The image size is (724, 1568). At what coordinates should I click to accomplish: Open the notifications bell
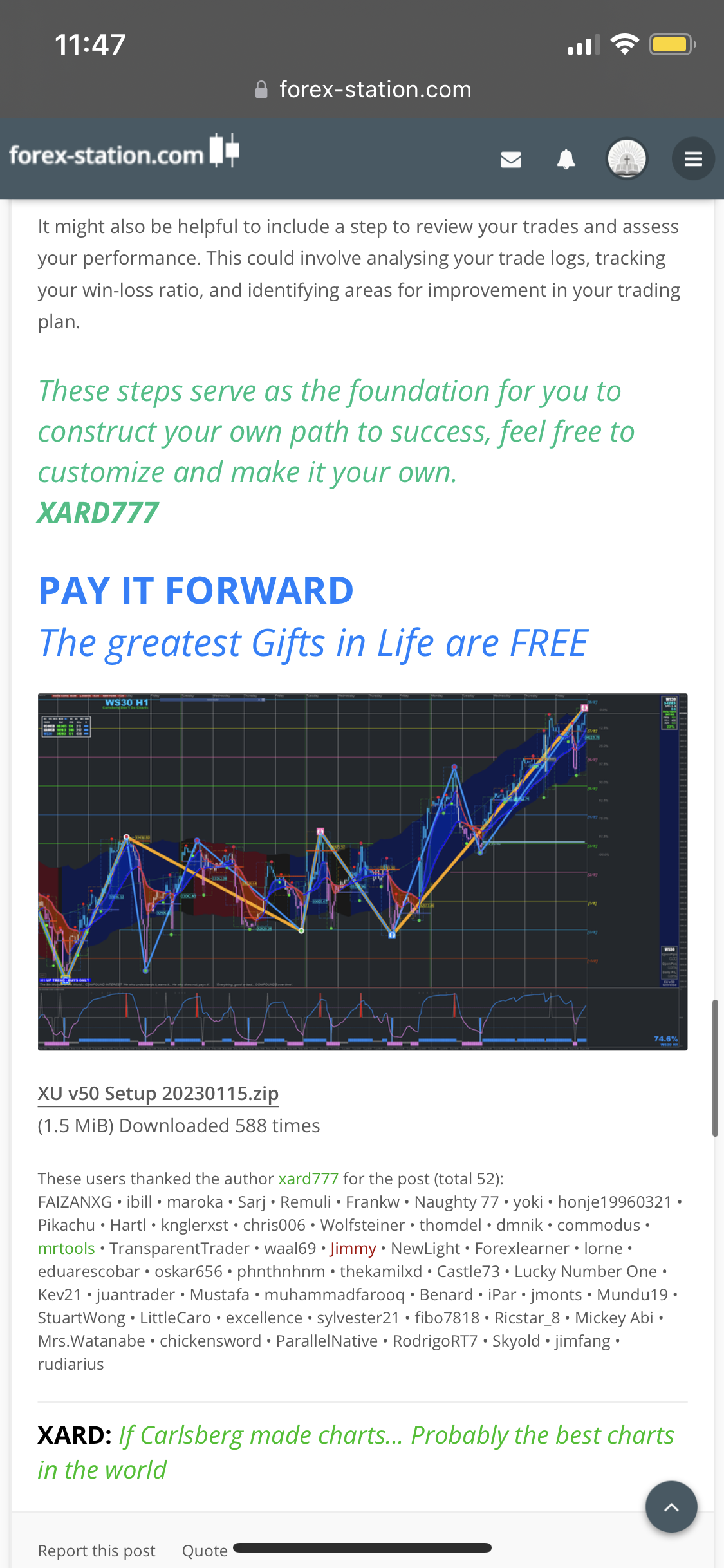click(566, 159)
